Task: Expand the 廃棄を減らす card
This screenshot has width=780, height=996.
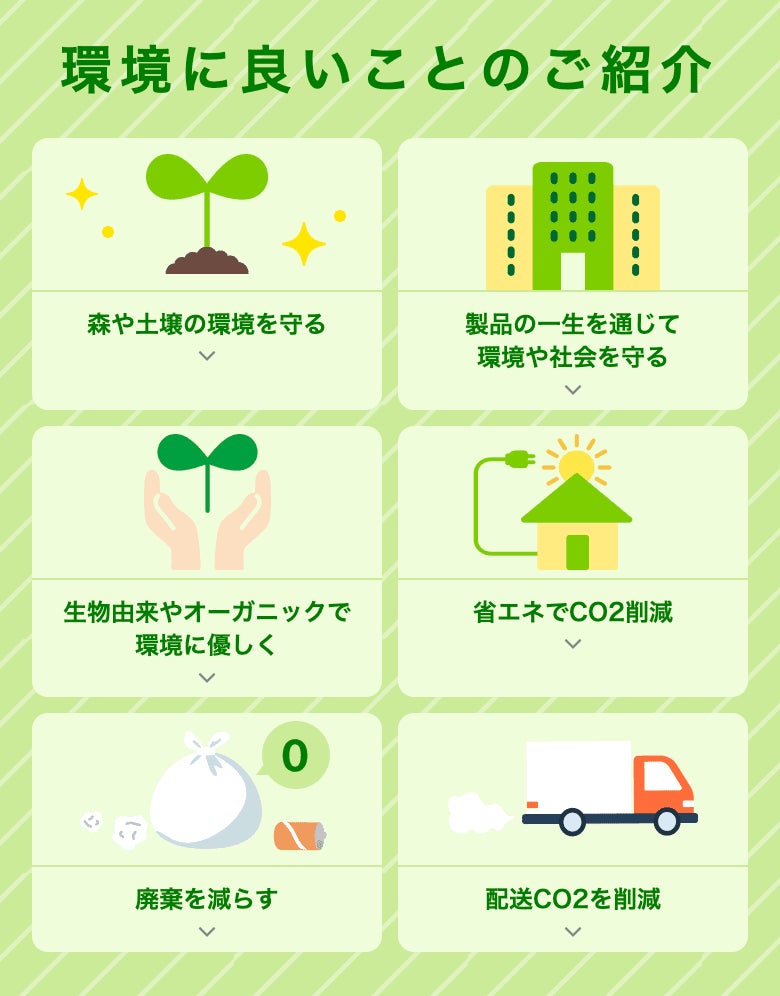Action: click(207, 930)
